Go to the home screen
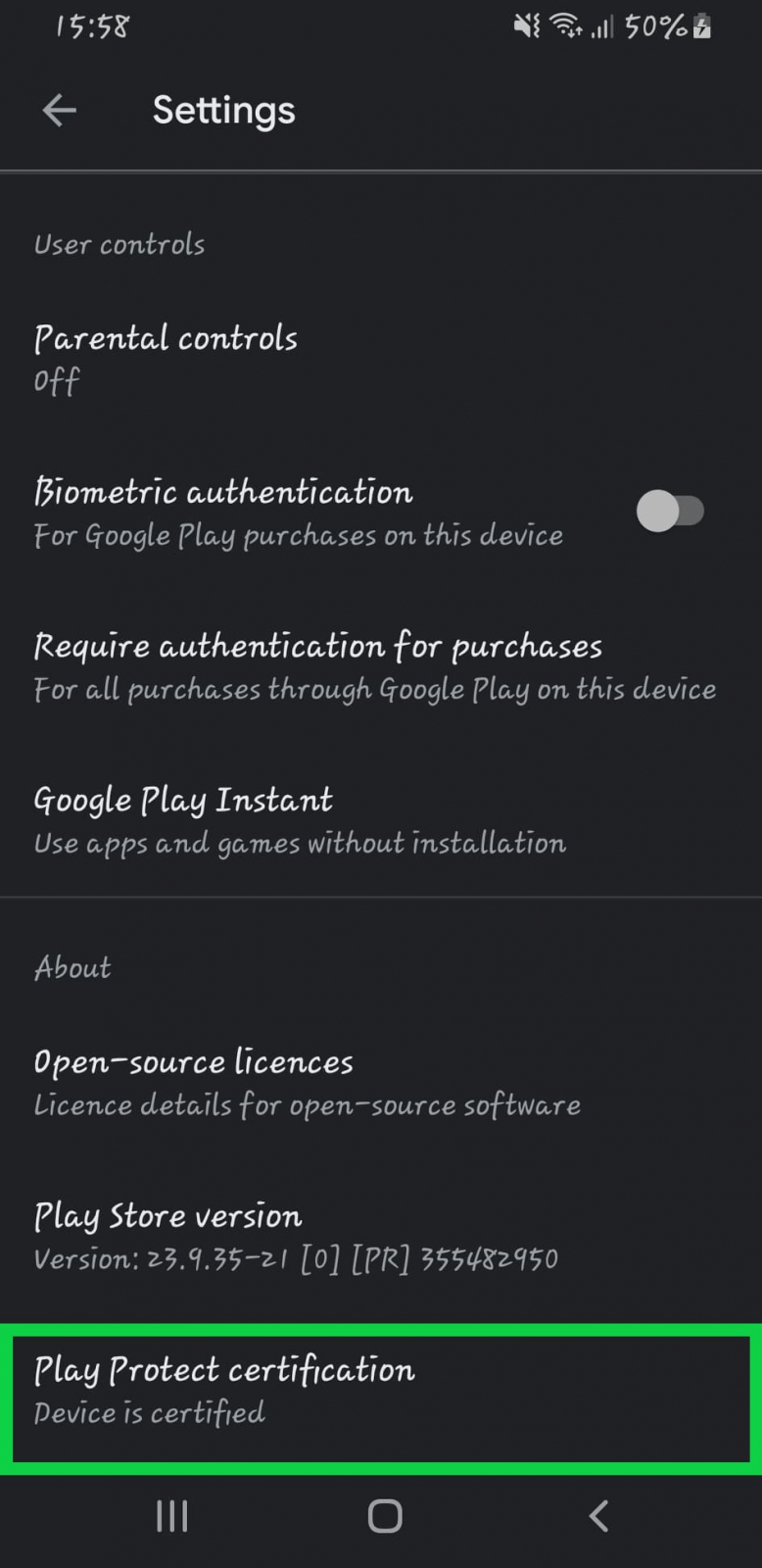The width and height of the screenshot is (762, 1568). pyautogui.click(x=385, y=1516)
